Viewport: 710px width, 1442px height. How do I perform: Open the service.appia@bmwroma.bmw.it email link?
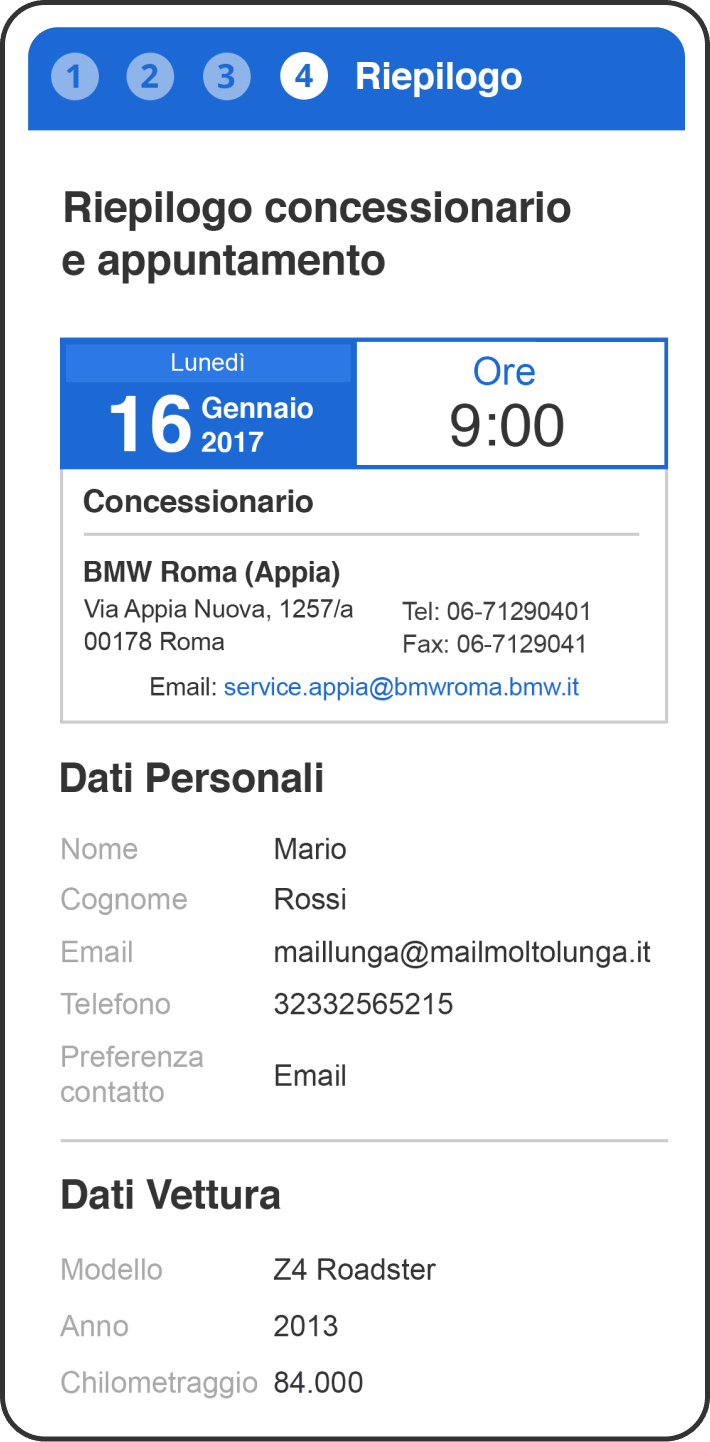(401, 688)
